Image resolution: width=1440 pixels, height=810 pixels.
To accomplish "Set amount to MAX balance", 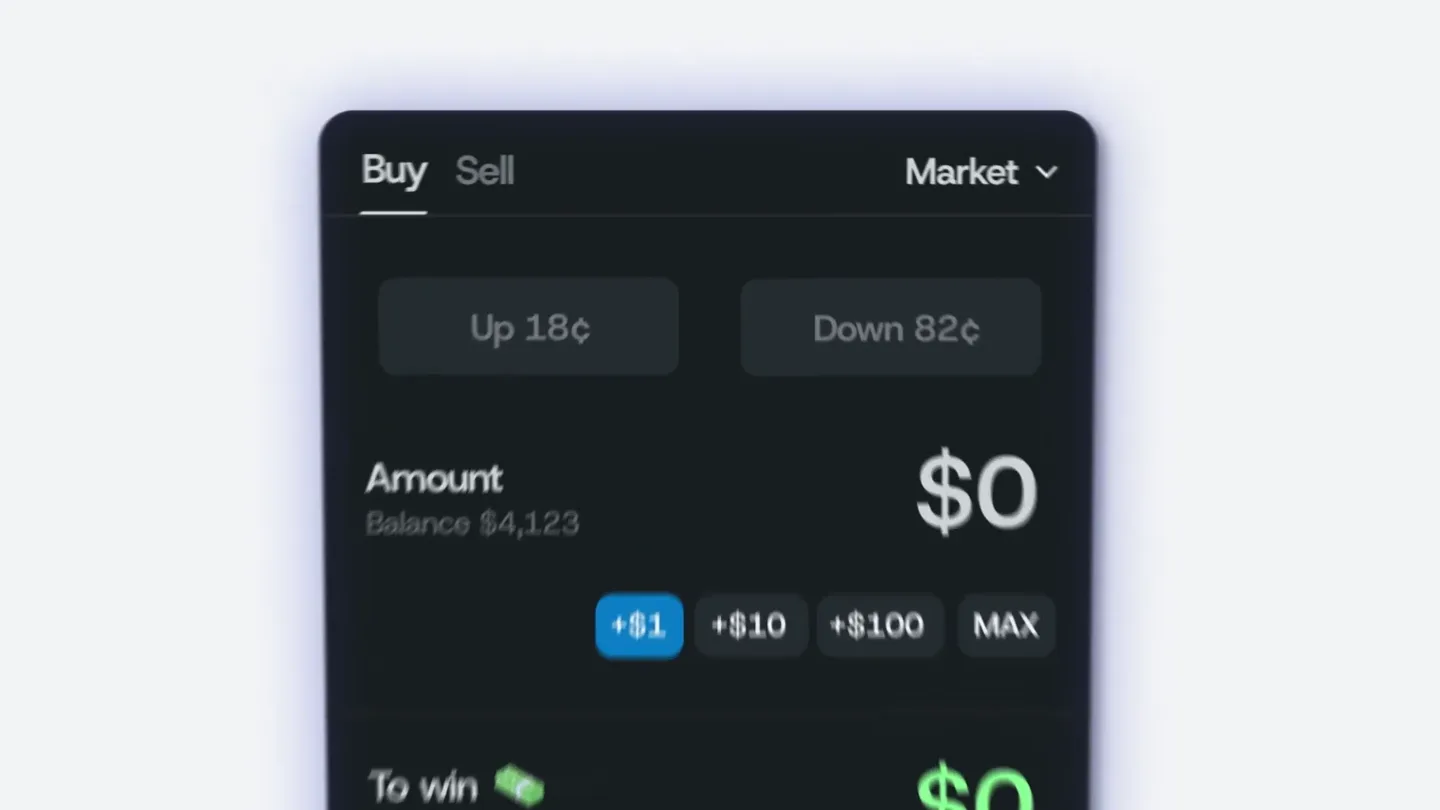I will (x=1006, y=626).
